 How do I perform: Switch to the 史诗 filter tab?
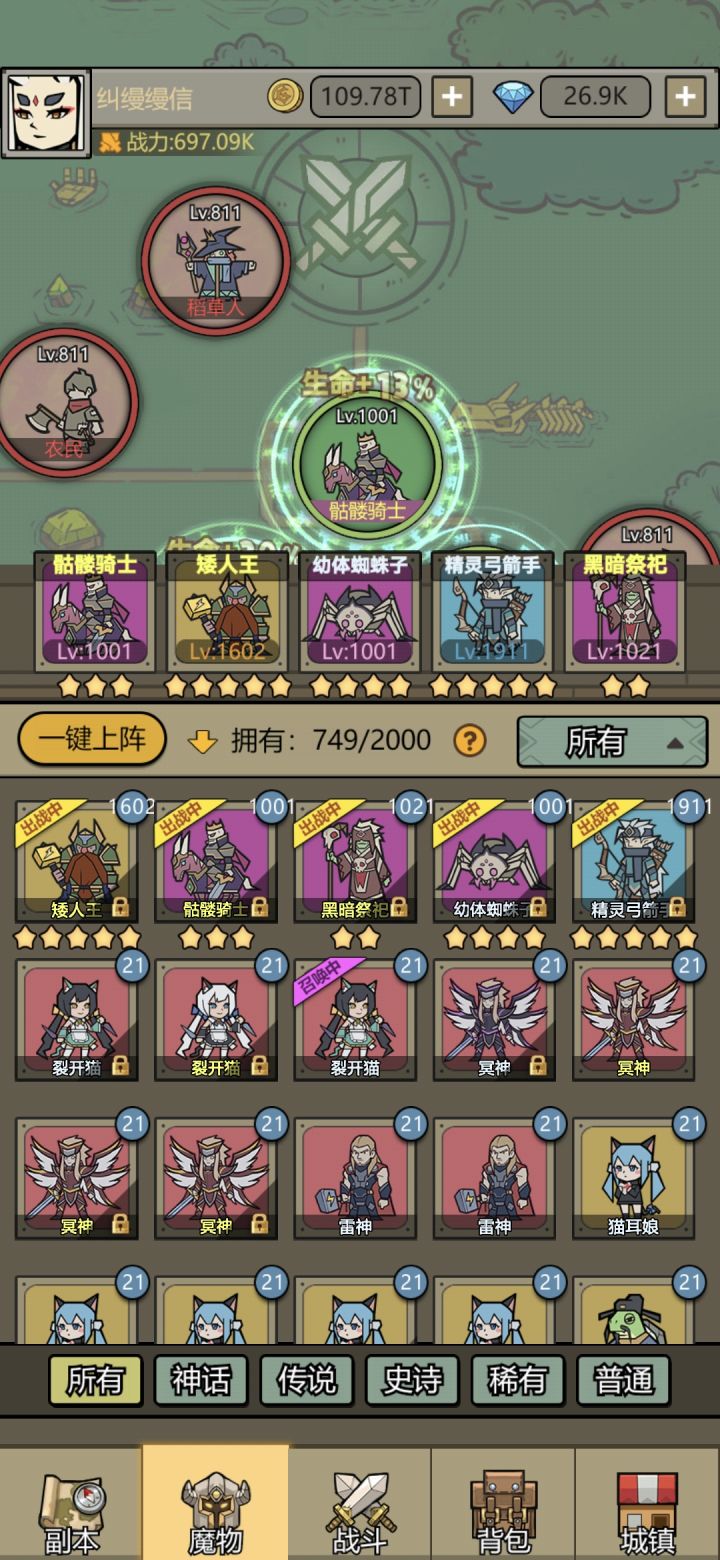point(410,1380)
